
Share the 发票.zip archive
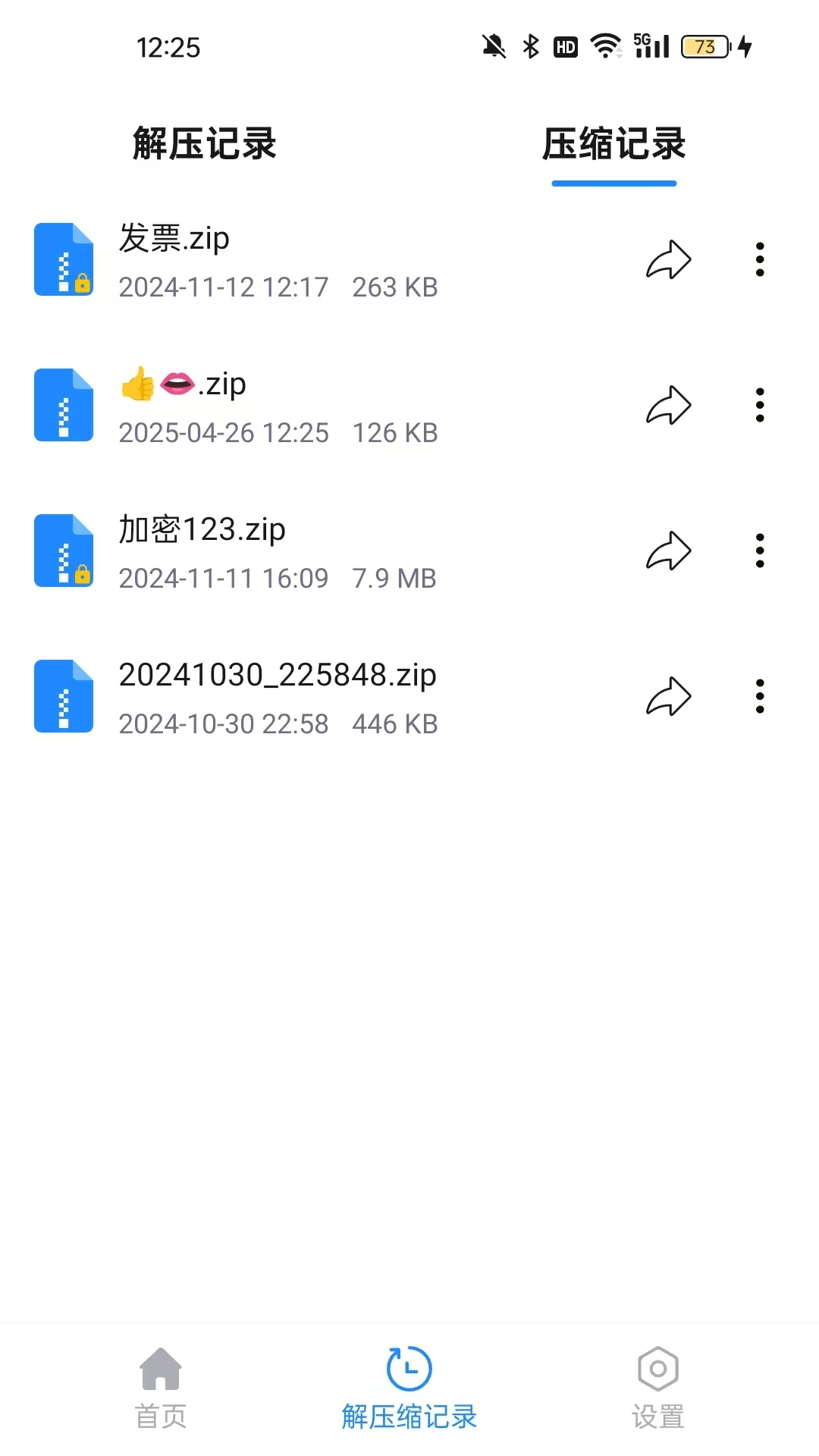[668, 260]
